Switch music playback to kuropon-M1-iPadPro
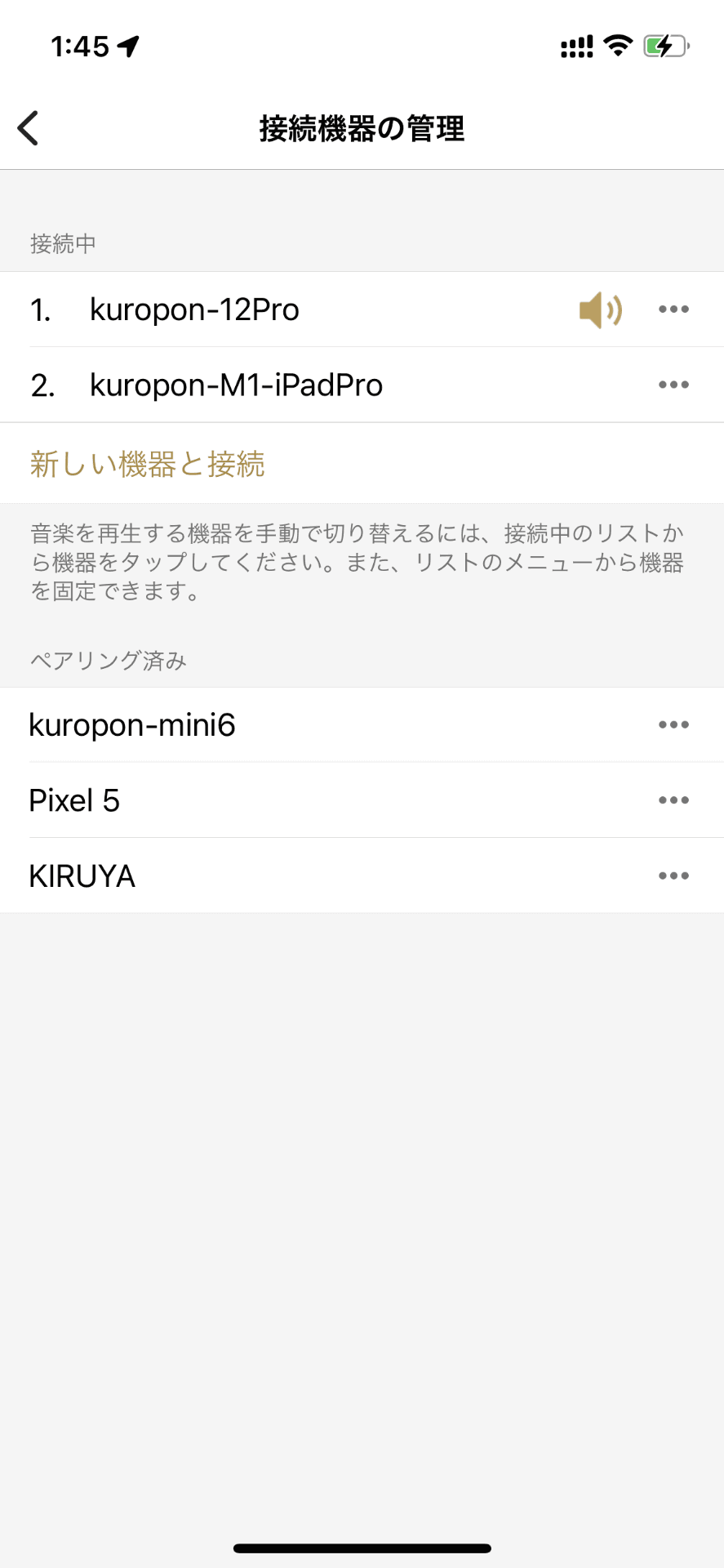The image size is (724, 1568). pos(236,385)
